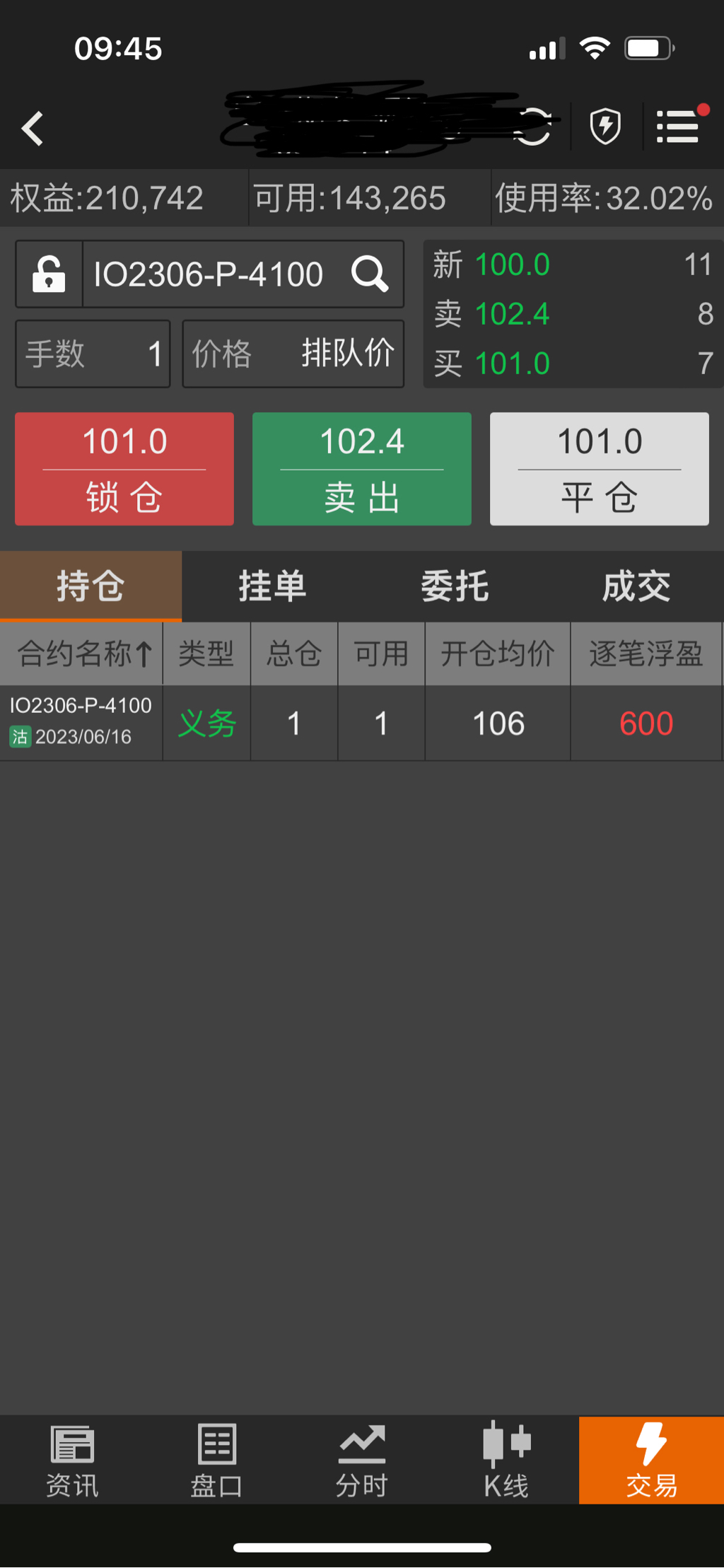Open the lightning shield icon
The height and width of the screenshot is (1568, 724).
(605, 127)
